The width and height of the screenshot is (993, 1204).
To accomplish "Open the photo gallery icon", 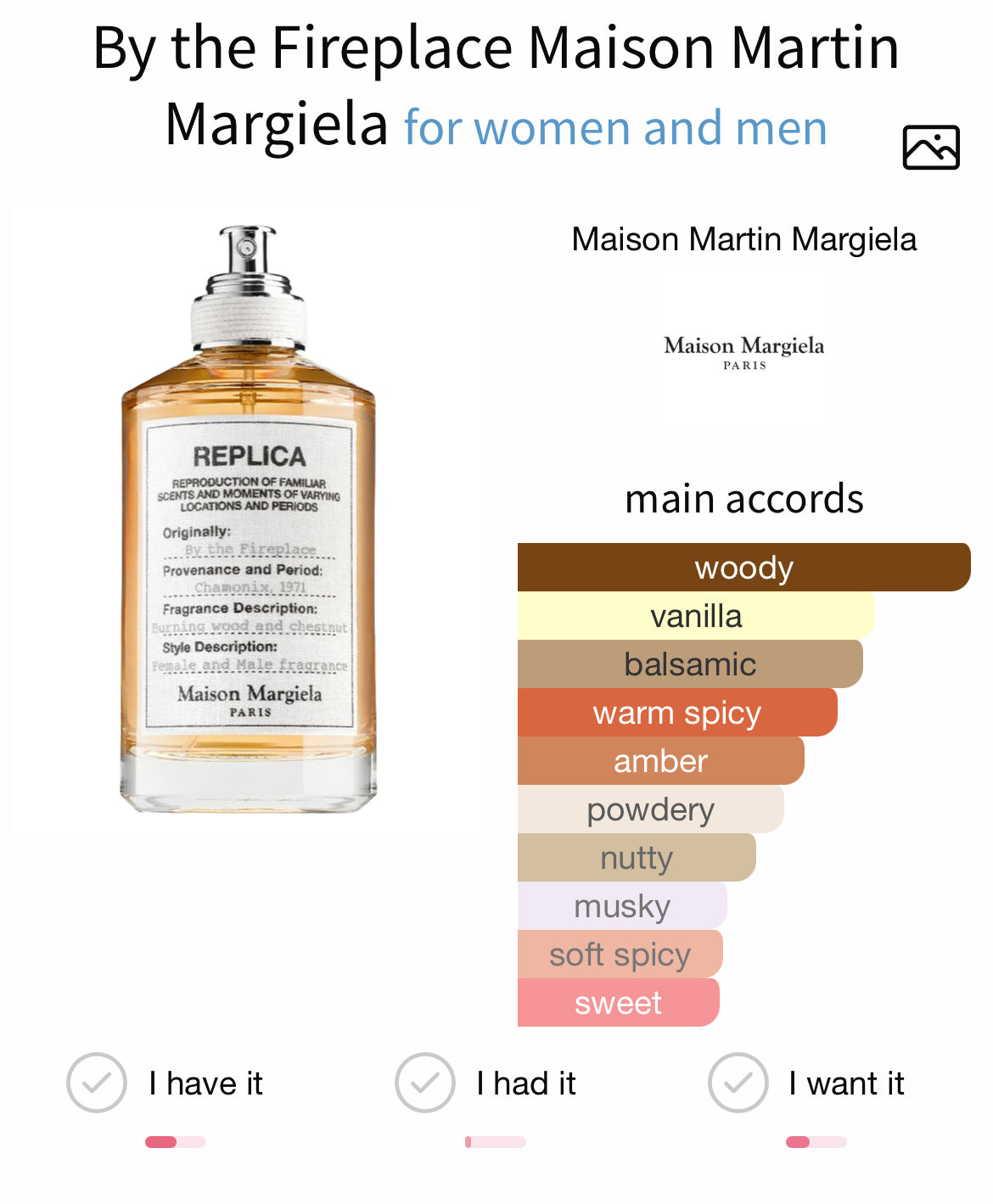I will coord(930,148).
